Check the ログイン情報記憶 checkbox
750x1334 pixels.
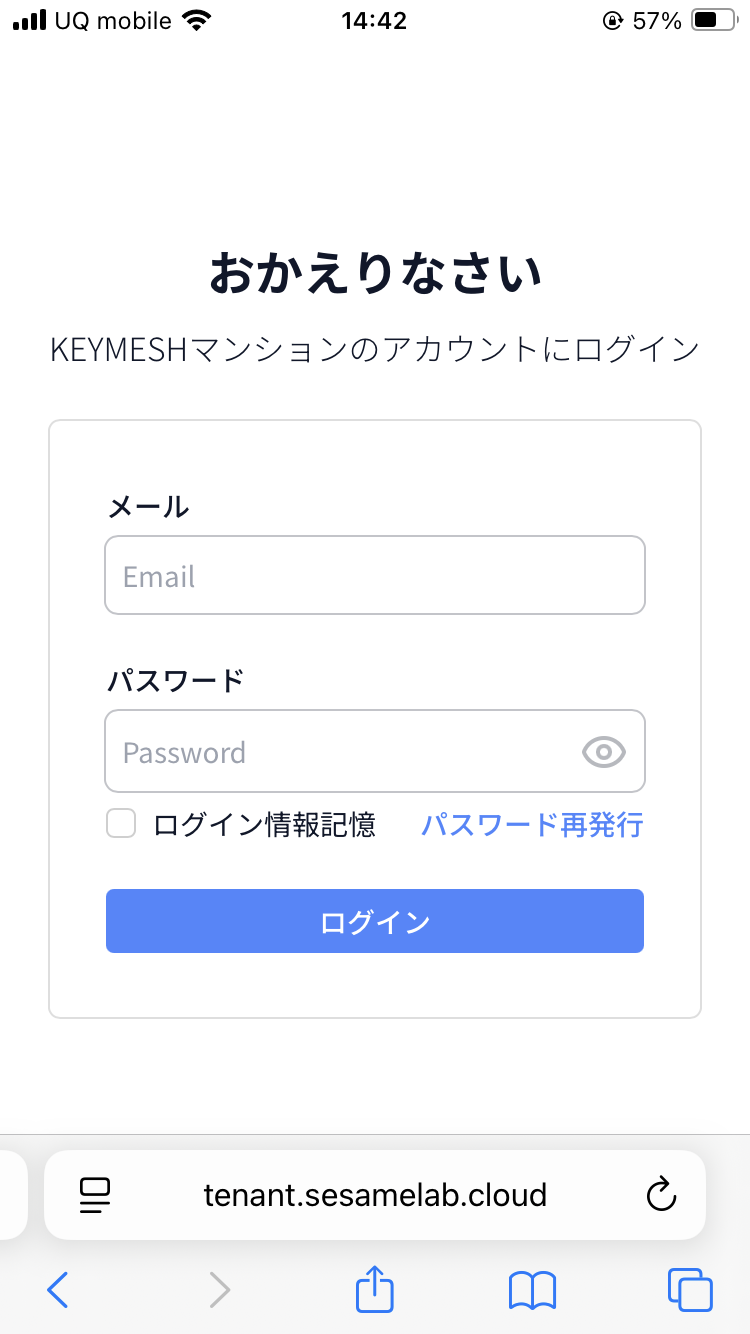pos(121,824)
